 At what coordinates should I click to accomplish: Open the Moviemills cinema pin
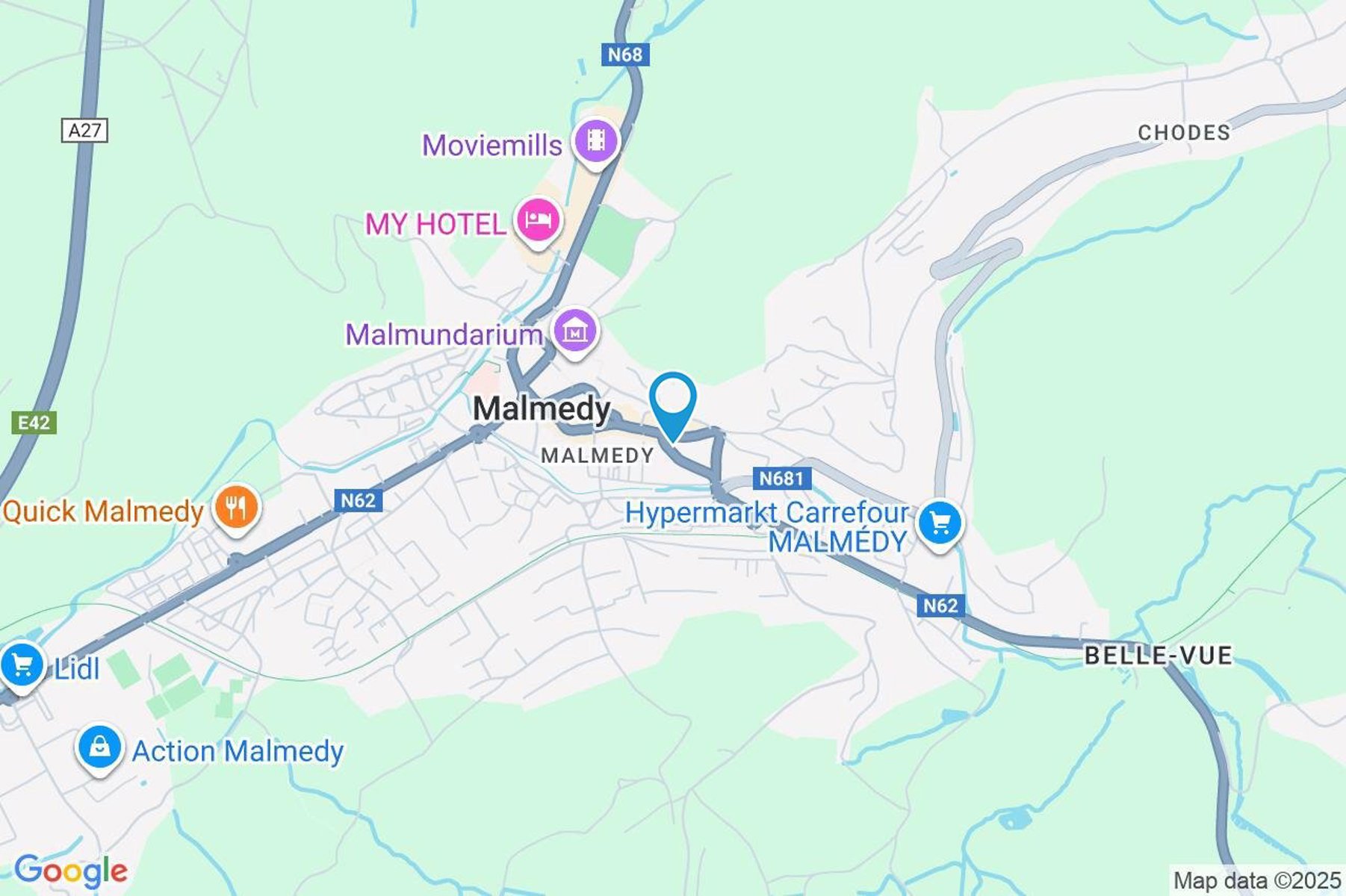(x=595, y=141)
